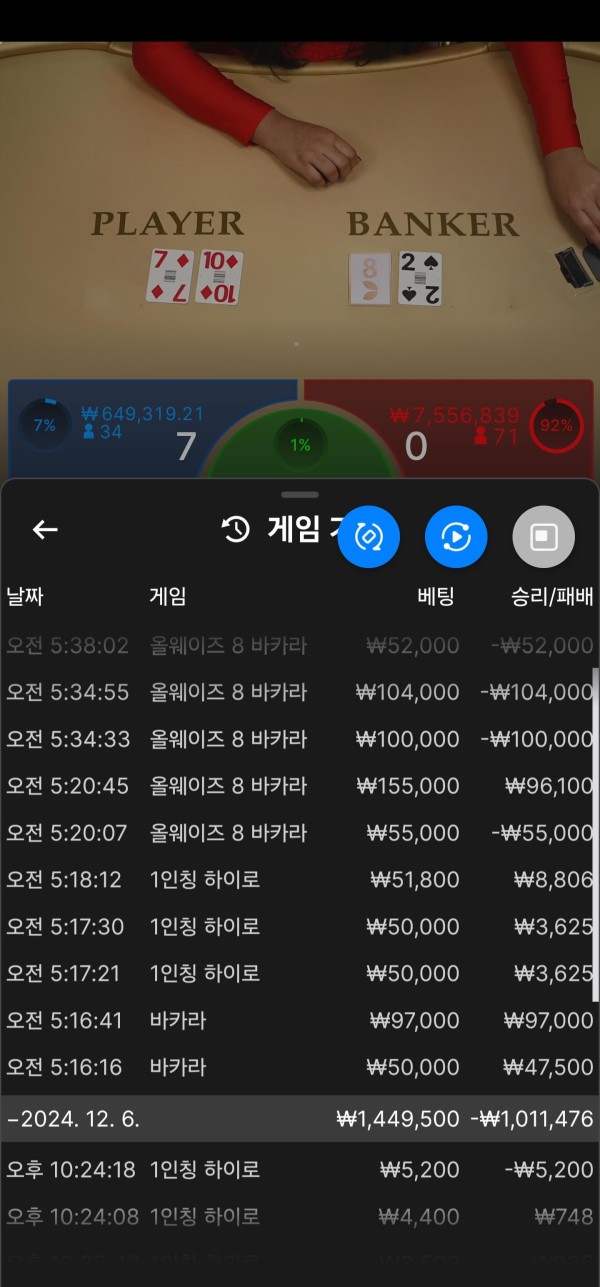View details of the 오전 5:20:45 bet
Screen dimensions: 600x1287
click(300, 786)
